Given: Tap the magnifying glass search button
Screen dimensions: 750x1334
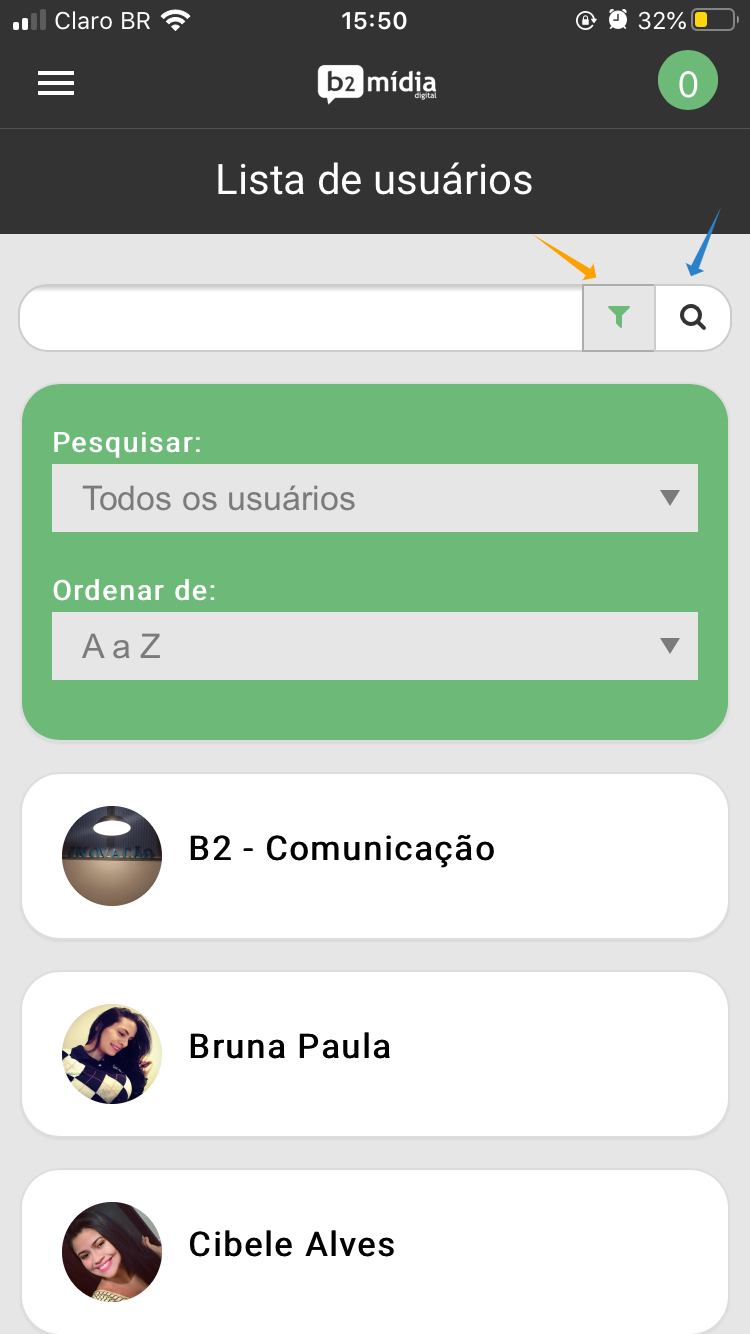Looking at the screenshot, I should coord(693,318).
